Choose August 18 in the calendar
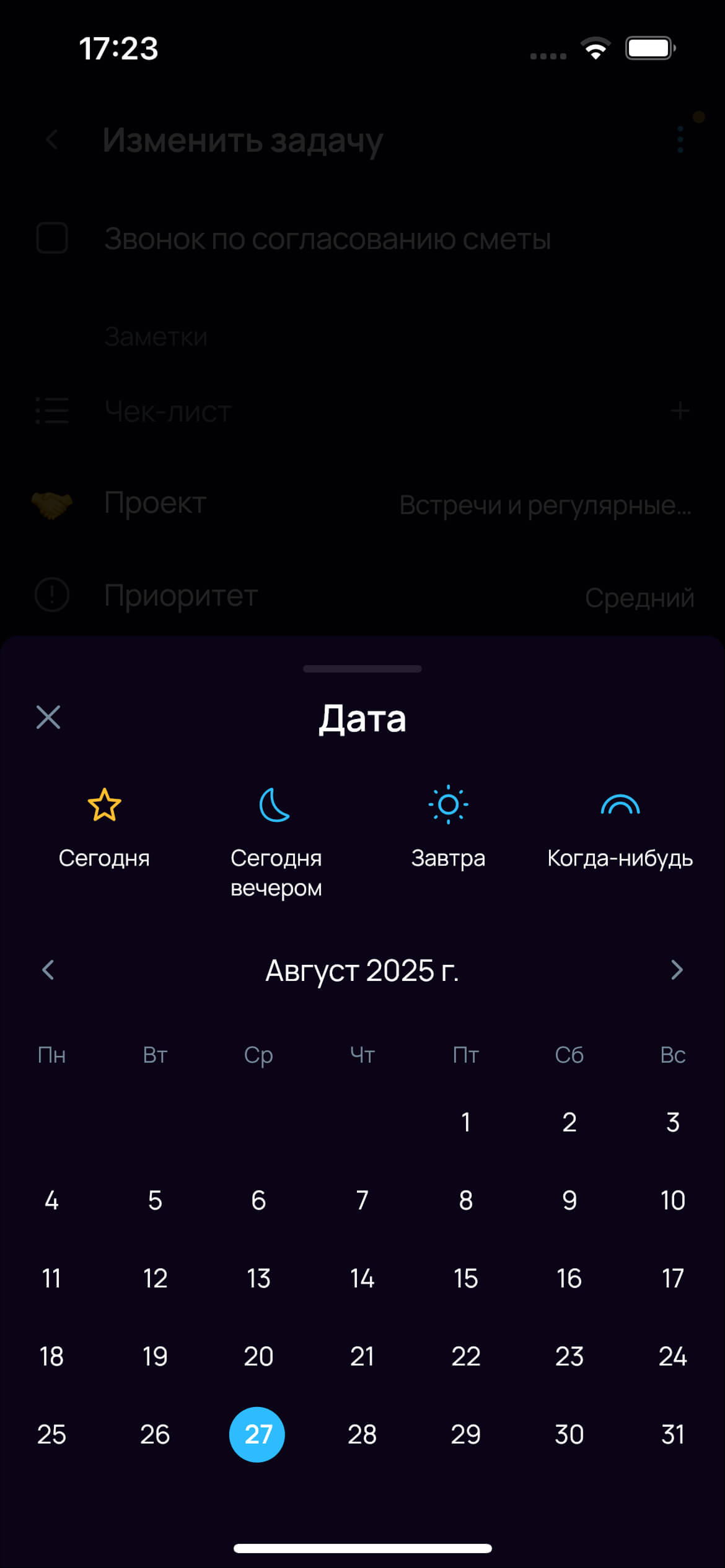 tap(51, 1356)
